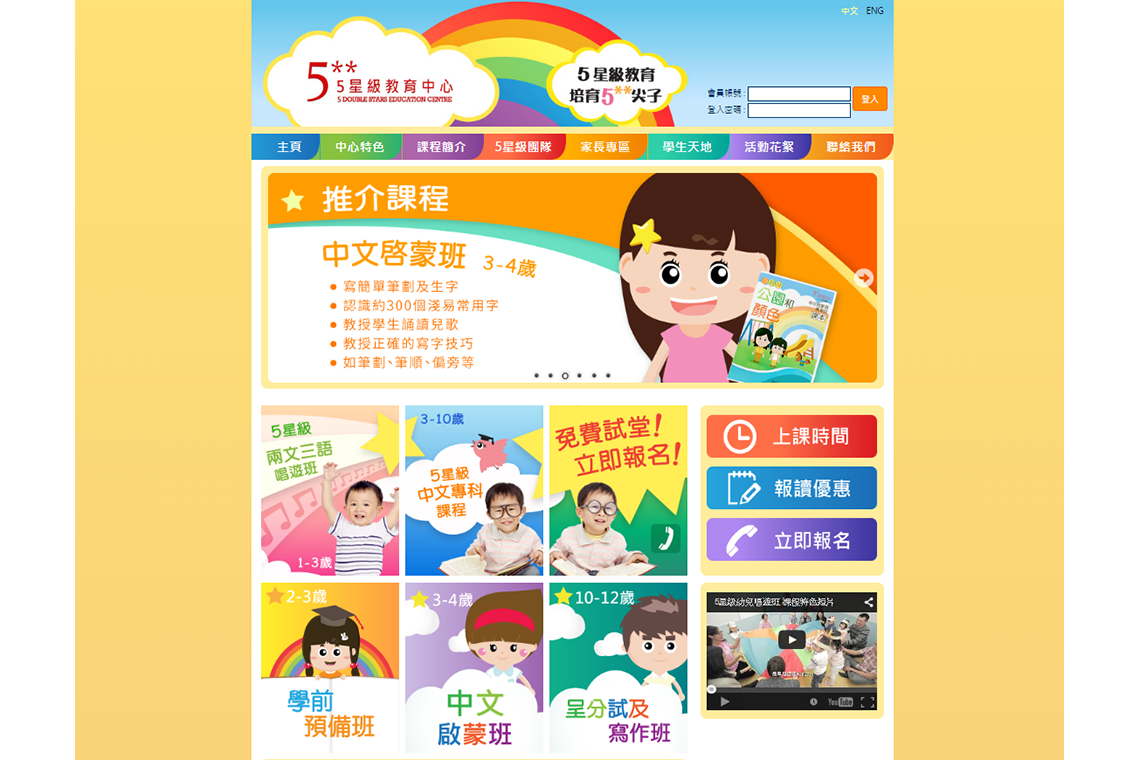This screenshot has height=760, width=1140.
Task: Open the 聯絡我們 tab
Action: [851, 147]
